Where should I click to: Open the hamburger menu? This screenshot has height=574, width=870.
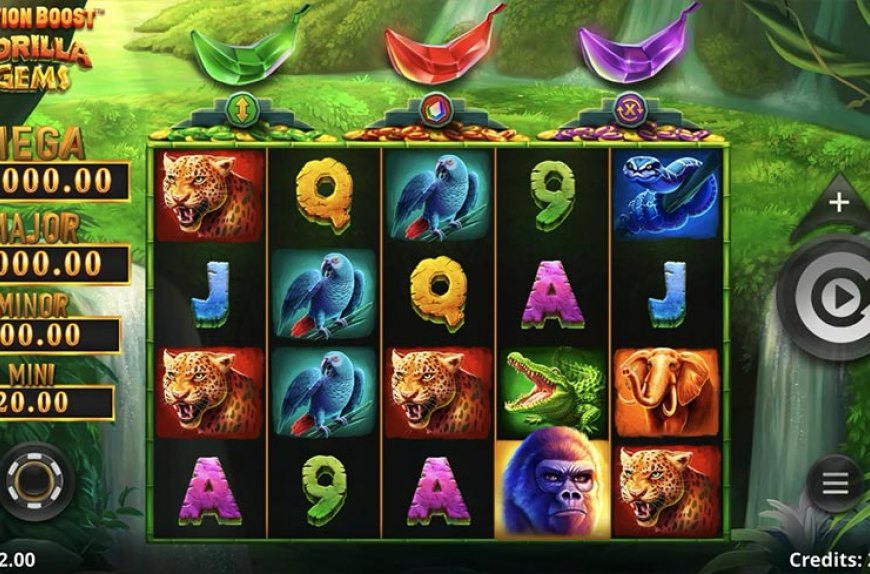[x=836, y=483]
